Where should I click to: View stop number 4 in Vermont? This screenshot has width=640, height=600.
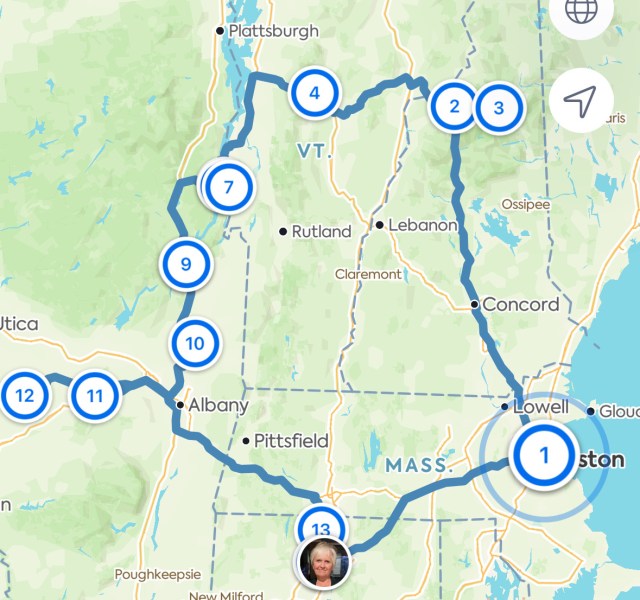tap(314, 94)
